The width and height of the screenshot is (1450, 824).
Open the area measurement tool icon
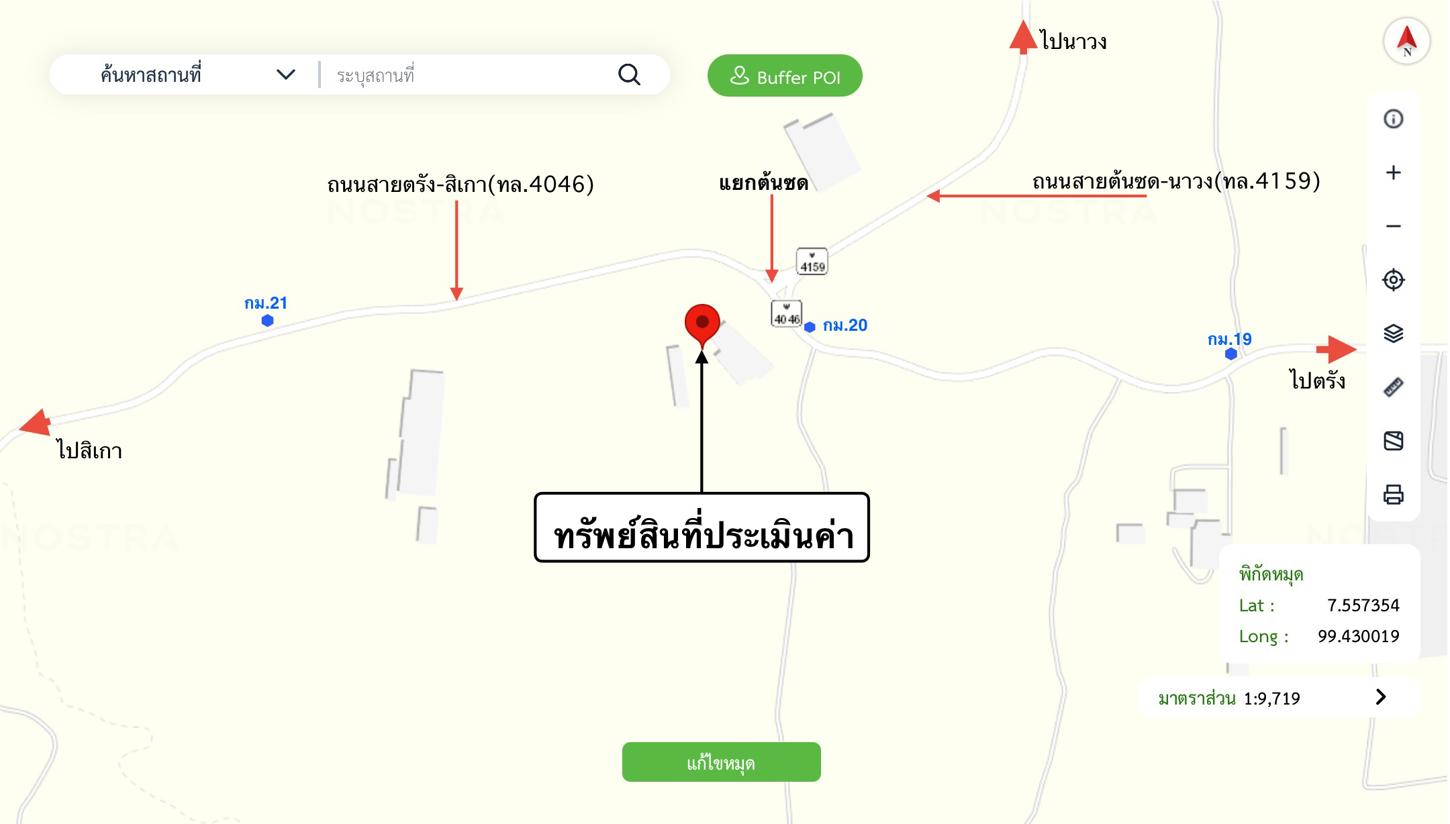[x=1393, y=441]
